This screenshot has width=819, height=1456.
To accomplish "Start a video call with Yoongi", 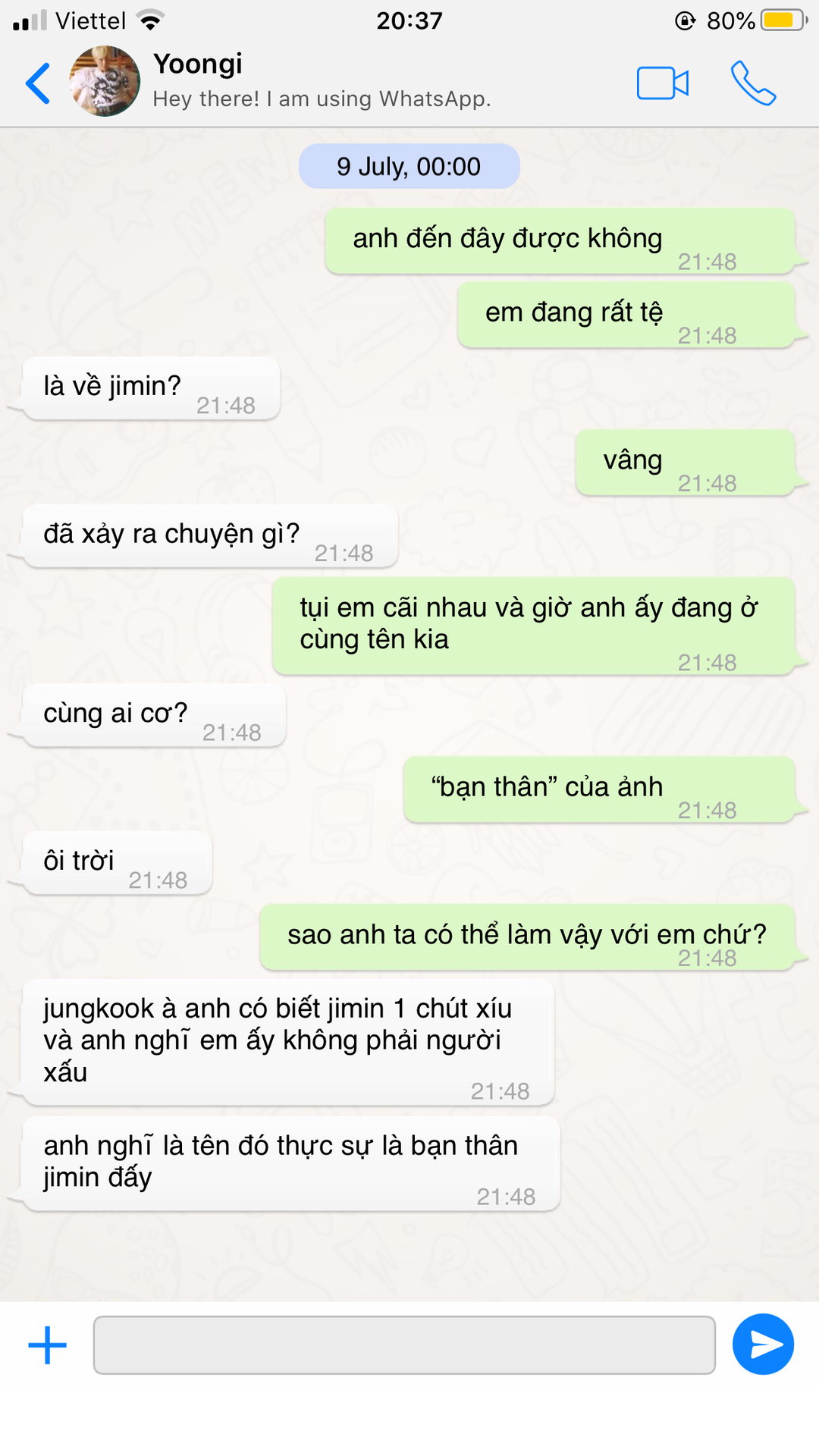I will click(x=662, y=83).
